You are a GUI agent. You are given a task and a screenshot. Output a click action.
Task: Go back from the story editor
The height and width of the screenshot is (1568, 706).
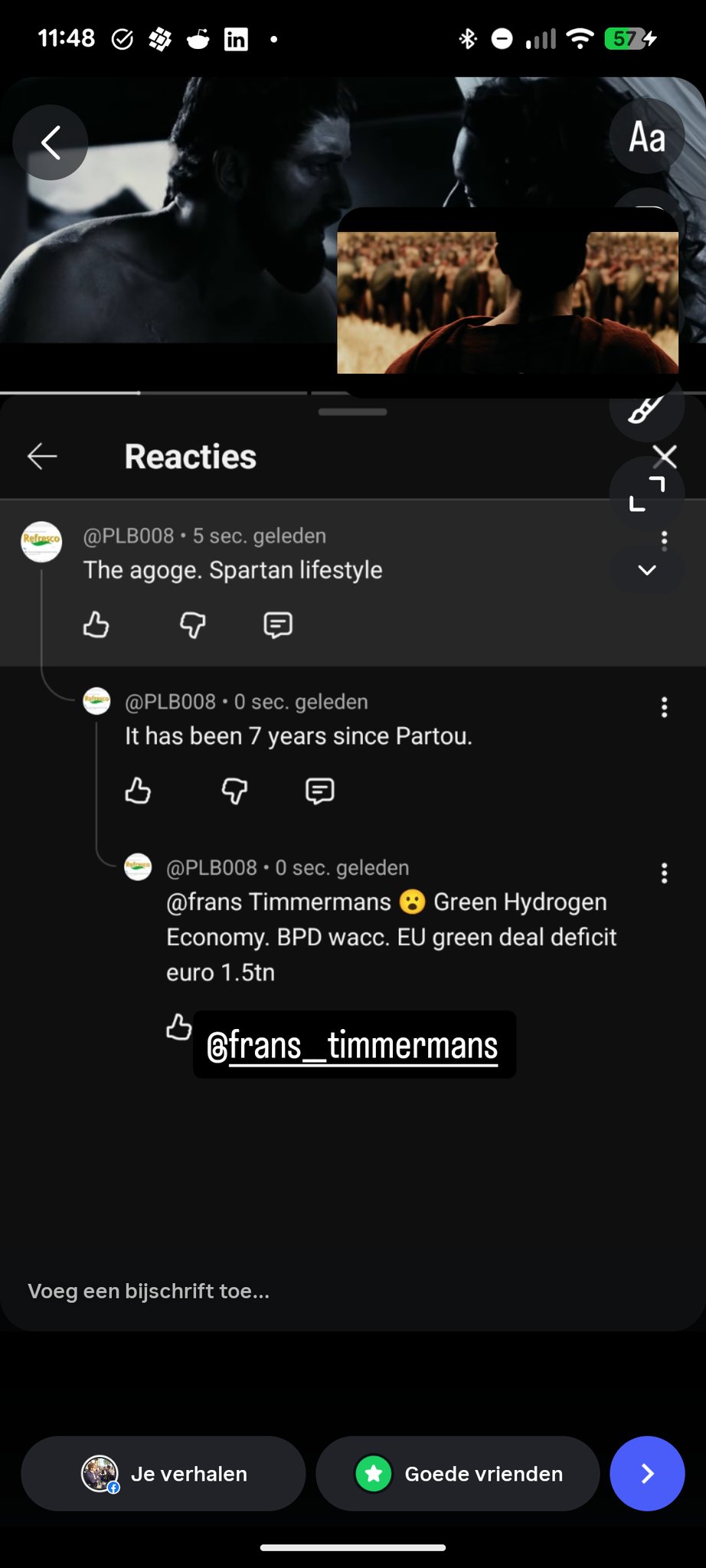pos(51,143)
